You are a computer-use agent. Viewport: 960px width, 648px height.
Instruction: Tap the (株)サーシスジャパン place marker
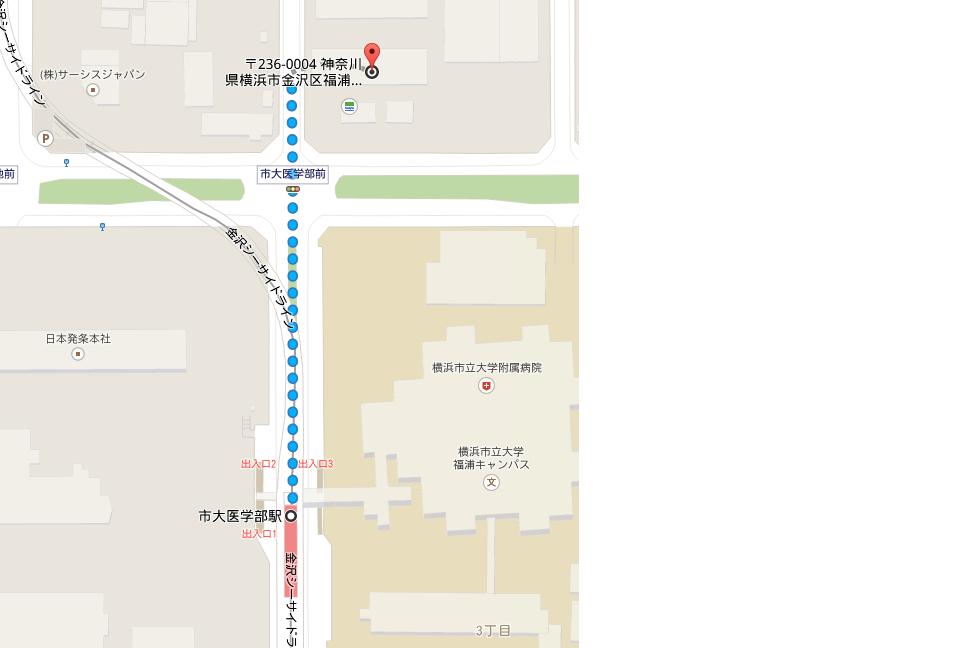click(x=93, y=90)
